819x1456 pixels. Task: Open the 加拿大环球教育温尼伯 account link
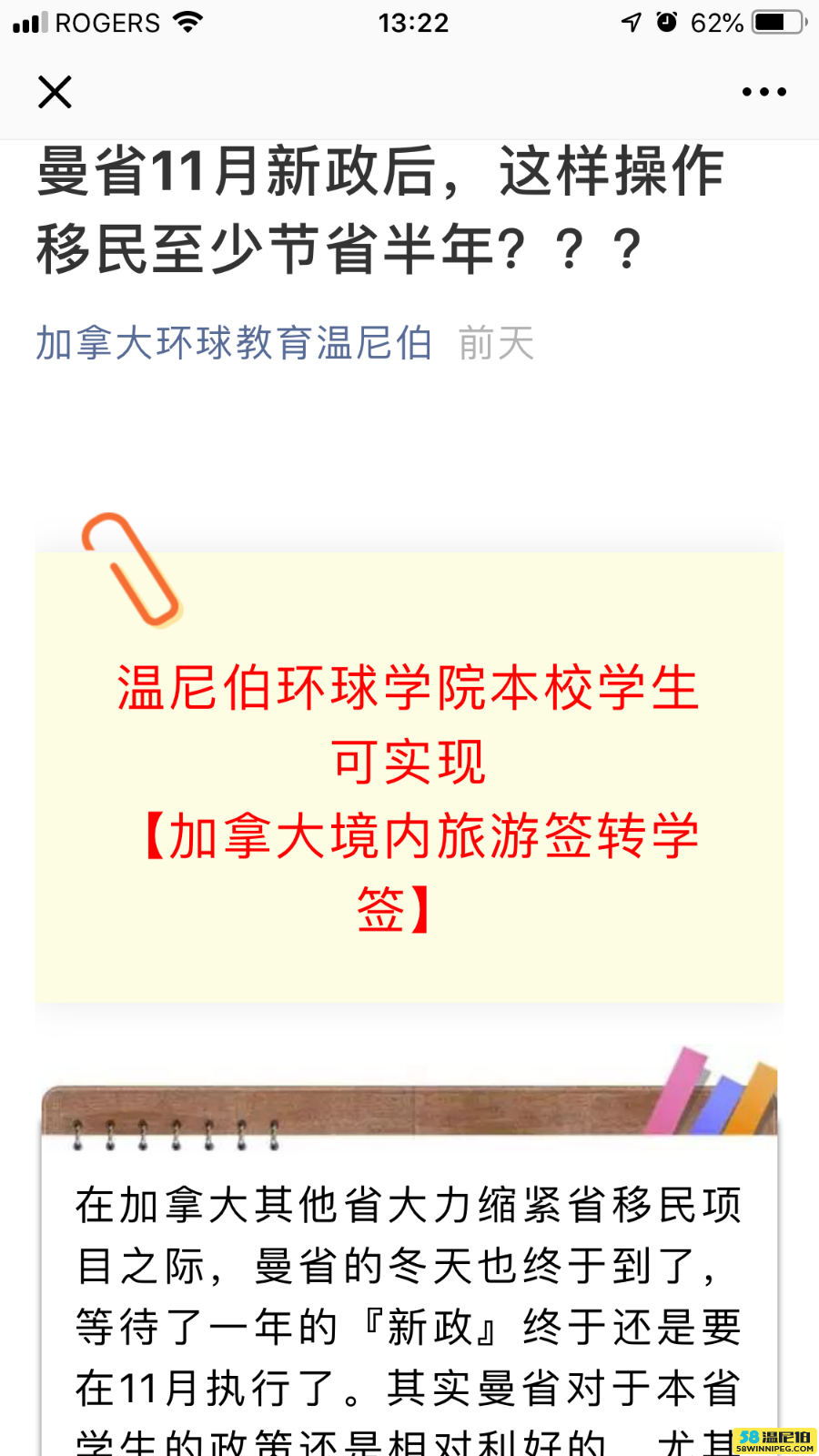(234, 344)
